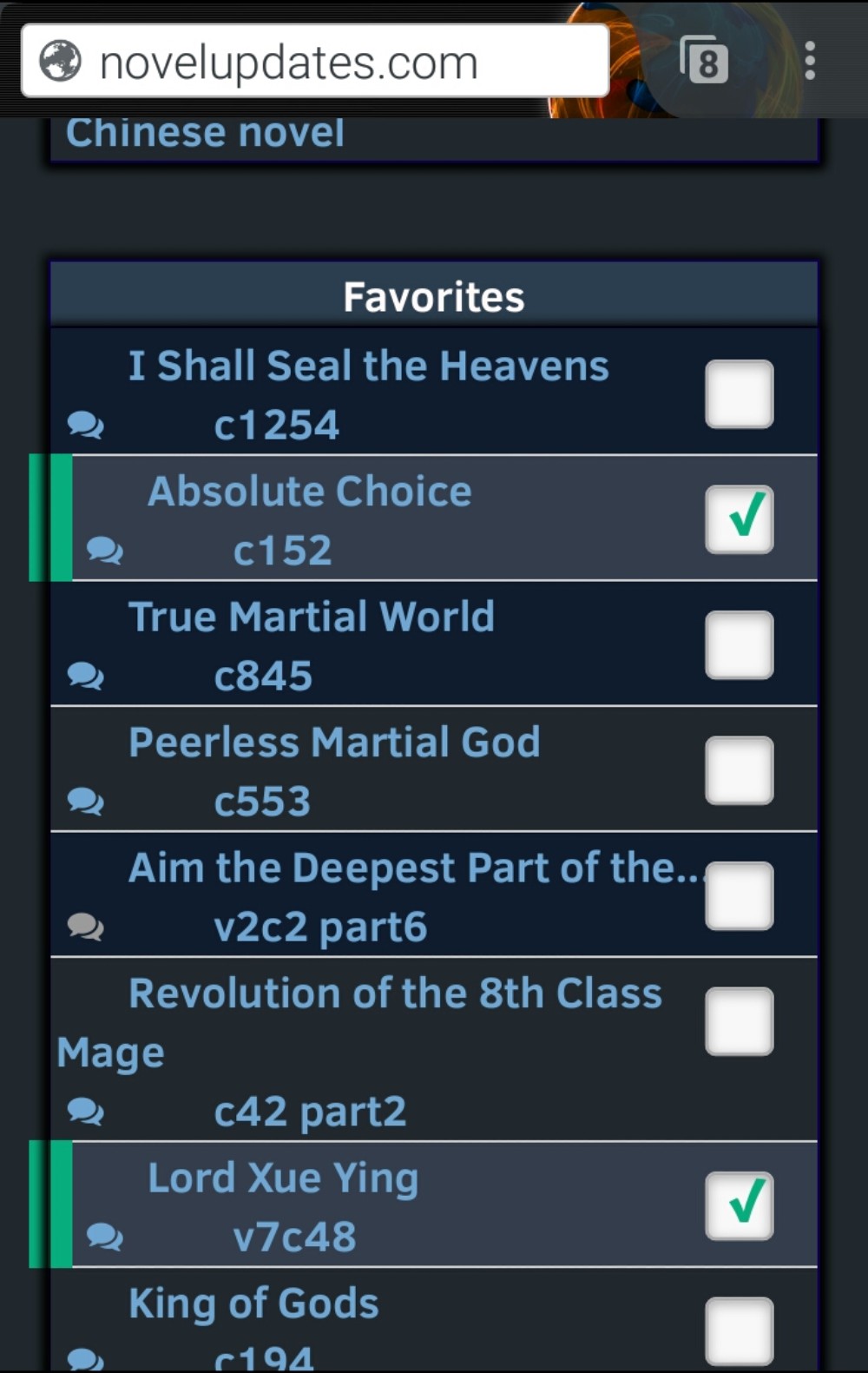Image resolution: width=868 pixels, height=1373 pixels.
Task: Open Revolution of the 8th Class Mage
Action: pos(395,993)
